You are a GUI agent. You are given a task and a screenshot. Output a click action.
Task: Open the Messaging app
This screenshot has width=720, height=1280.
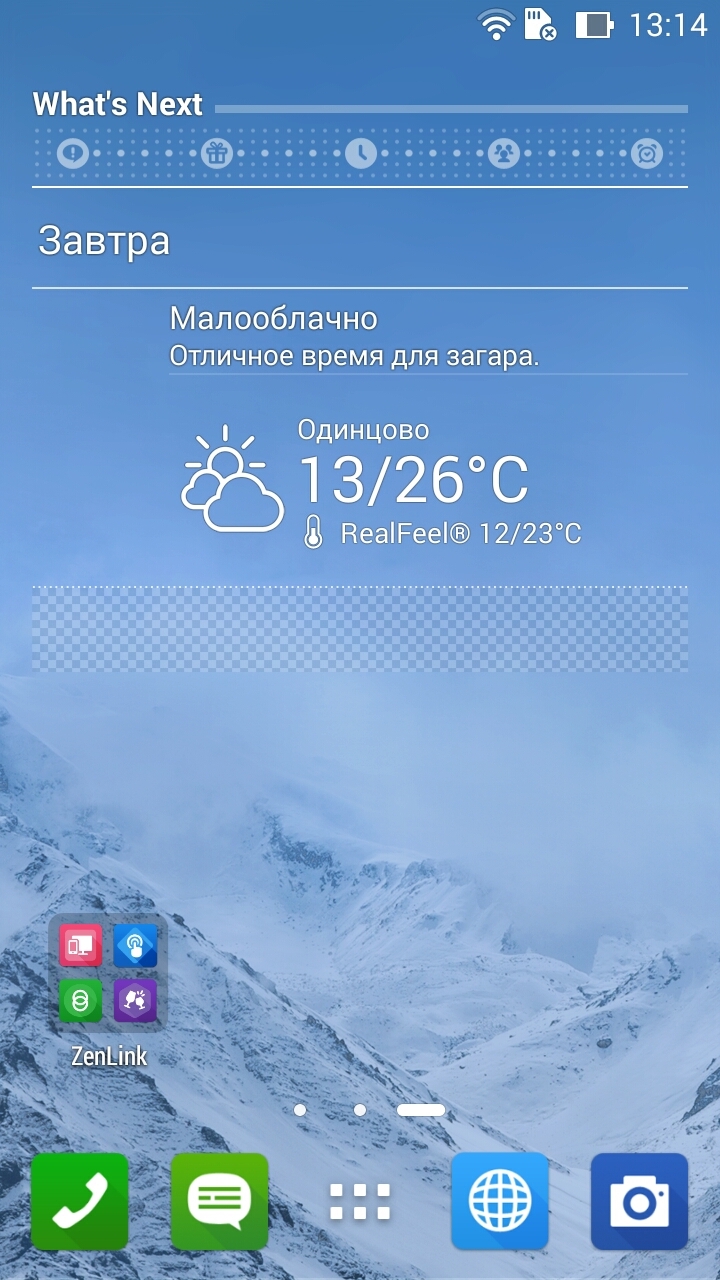(x=220, y=1201)
